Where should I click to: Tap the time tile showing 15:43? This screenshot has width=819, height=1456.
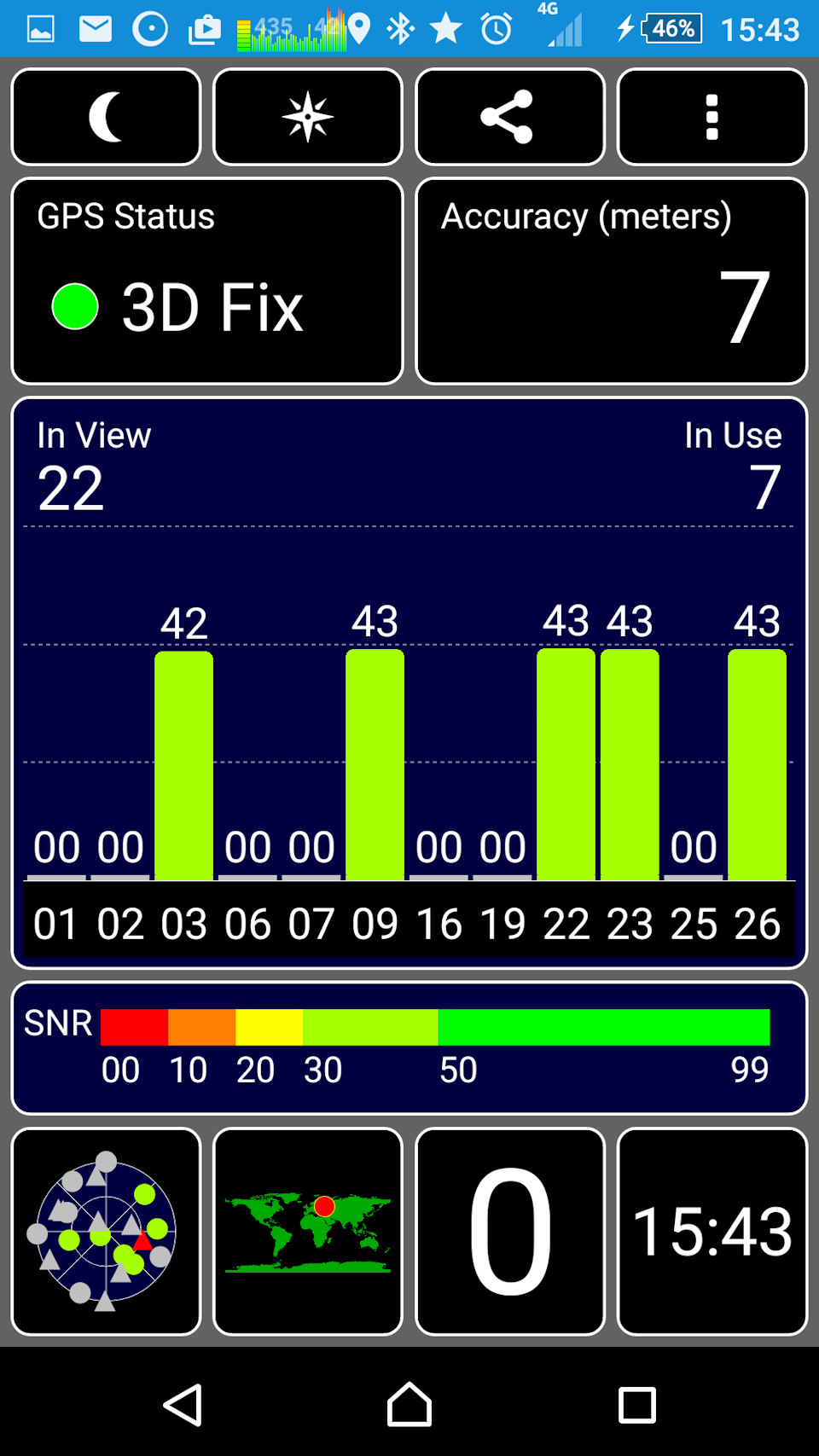(712, 1232)
